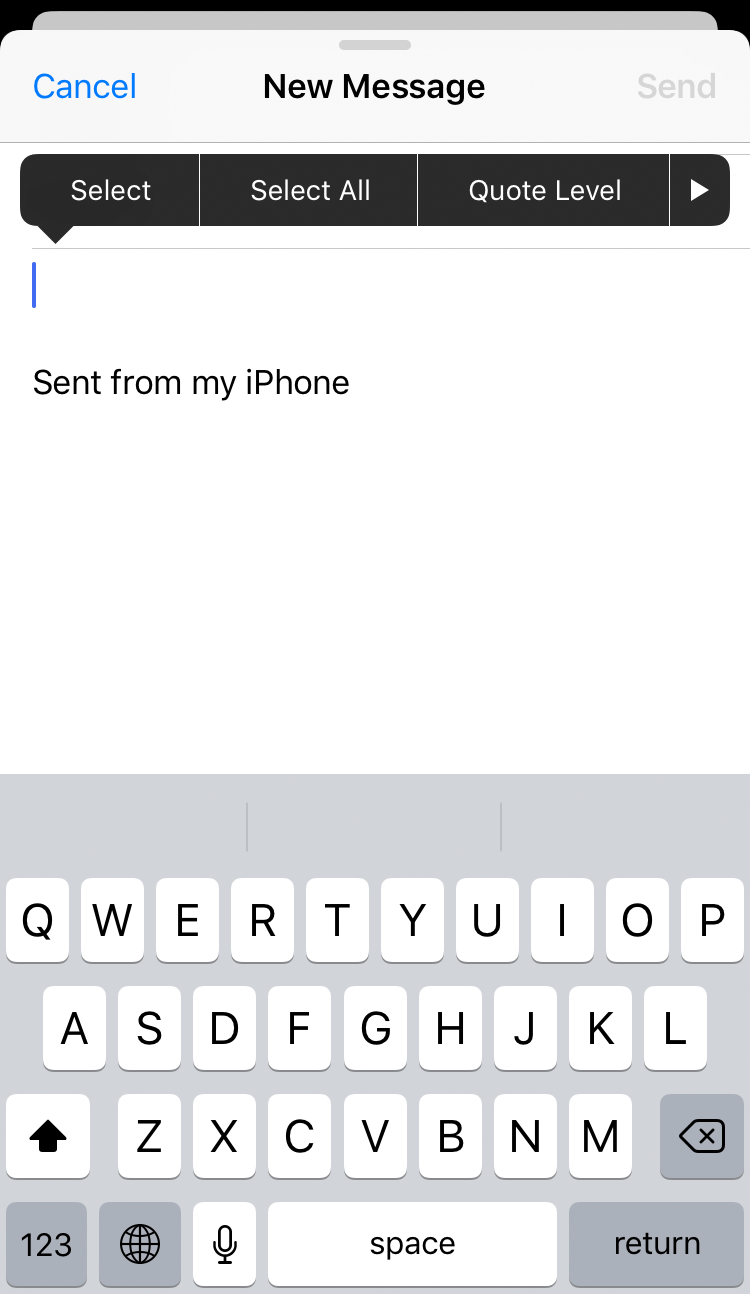Switch to the 123 numeric keyboard

point(47,1244)
